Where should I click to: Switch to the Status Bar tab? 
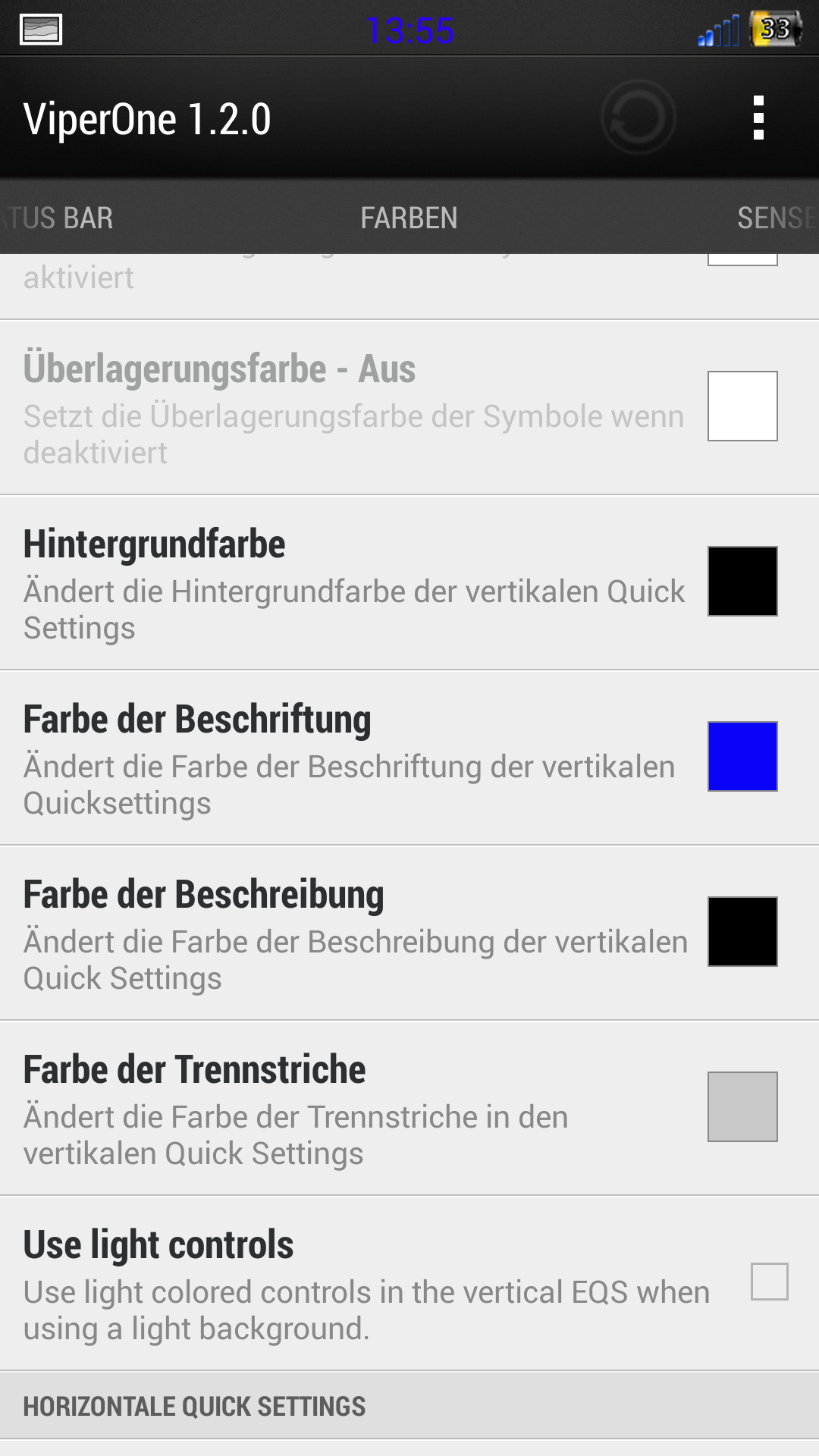point(57,218)
